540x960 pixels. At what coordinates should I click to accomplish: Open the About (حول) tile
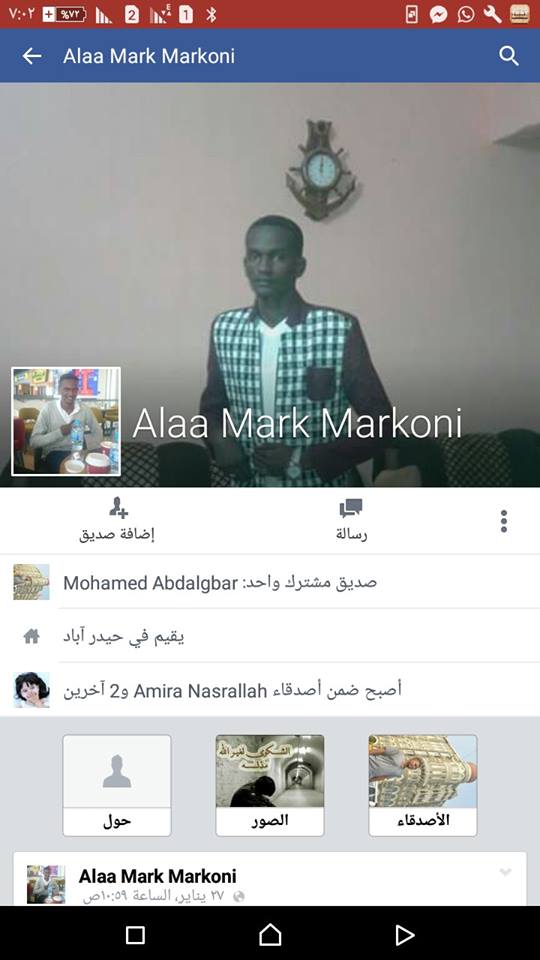coord(117,786)
